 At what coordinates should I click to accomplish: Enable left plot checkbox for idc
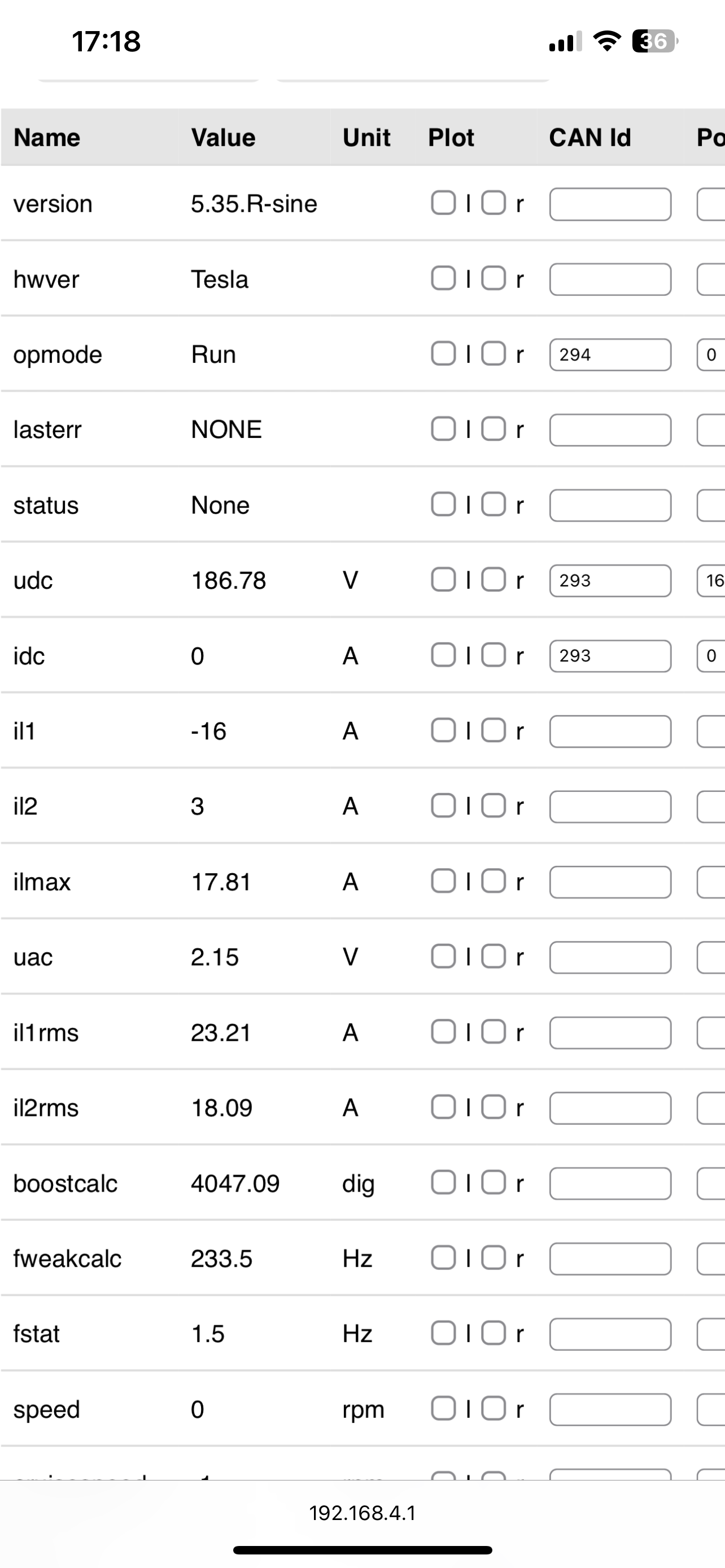[443, 655]
